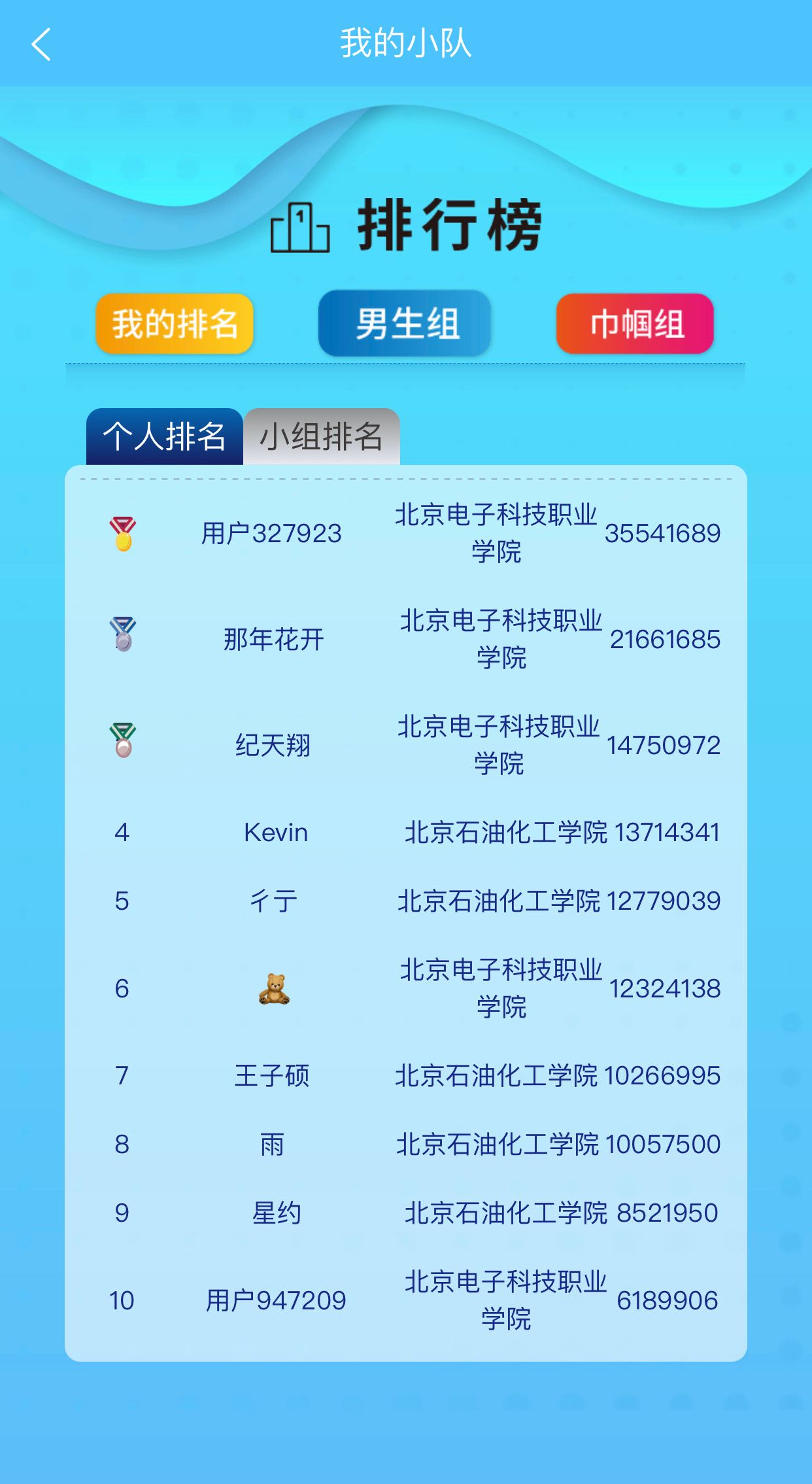Select the 男生组 ranking group
Image resolution: width=812 pixels, height=1484 pixels.
(x=405, y=324)
